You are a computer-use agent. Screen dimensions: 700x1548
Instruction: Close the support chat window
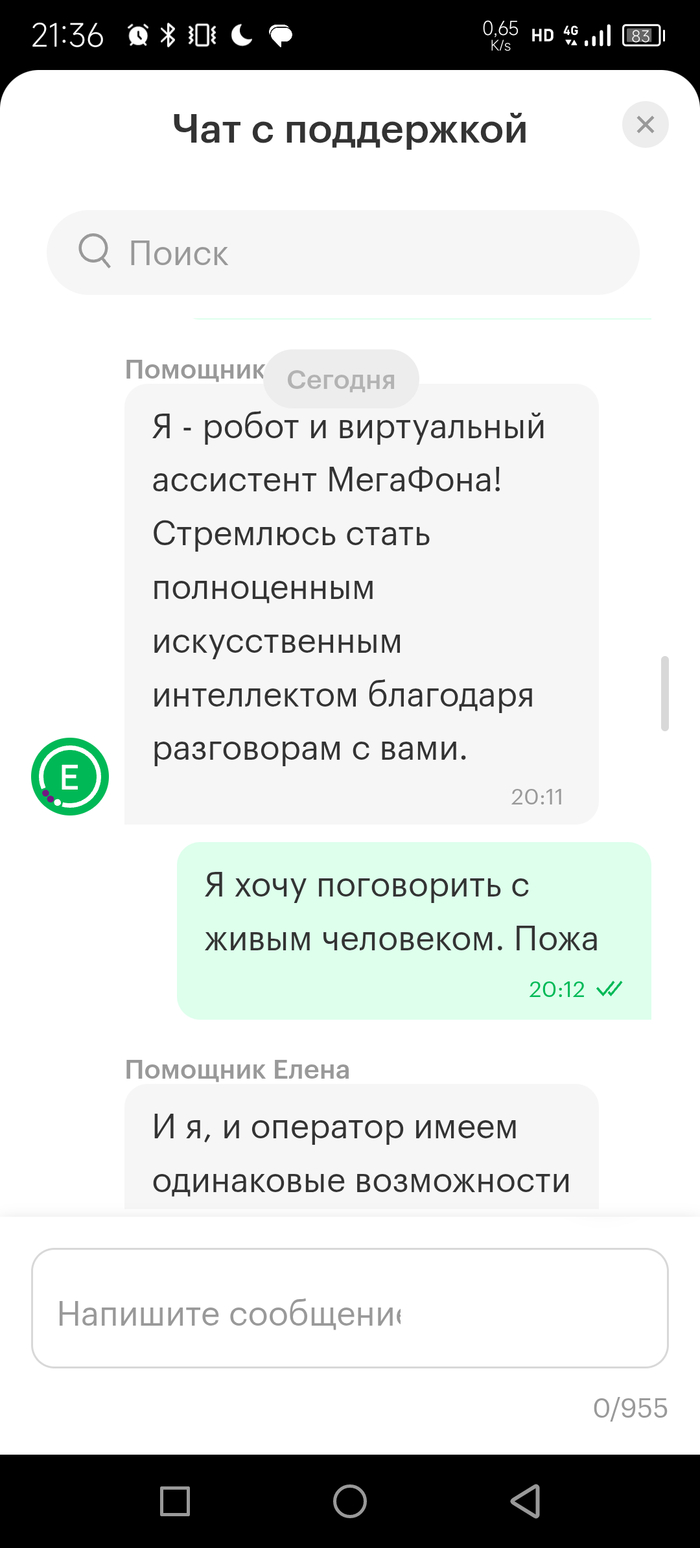(x=645, y=125)
